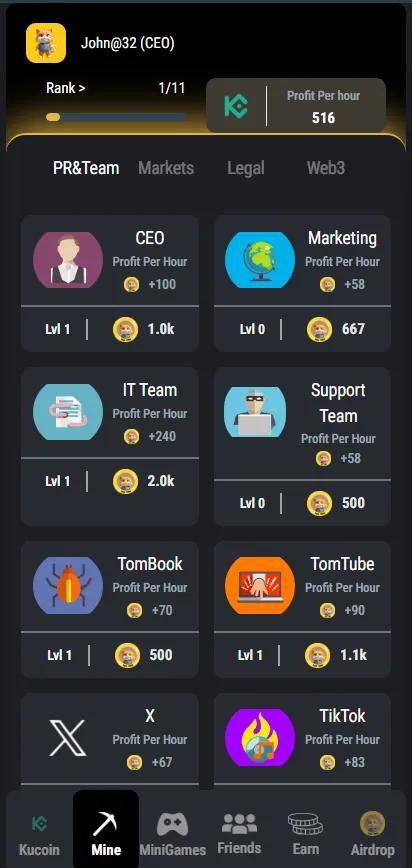Open the X card
This screenshot has width=412, height=868.
[x=110, y=742]
